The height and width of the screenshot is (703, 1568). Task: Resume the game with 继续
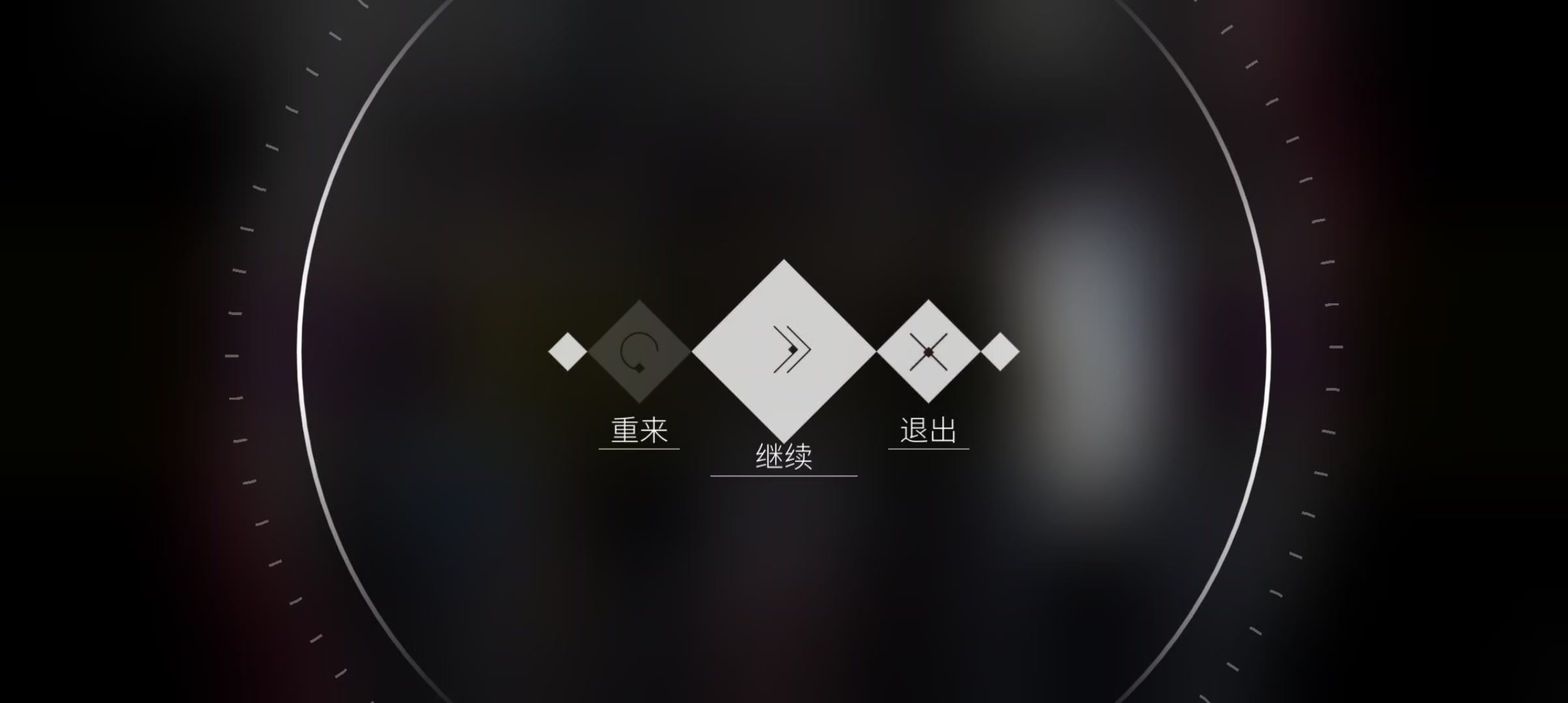point(783,351)
